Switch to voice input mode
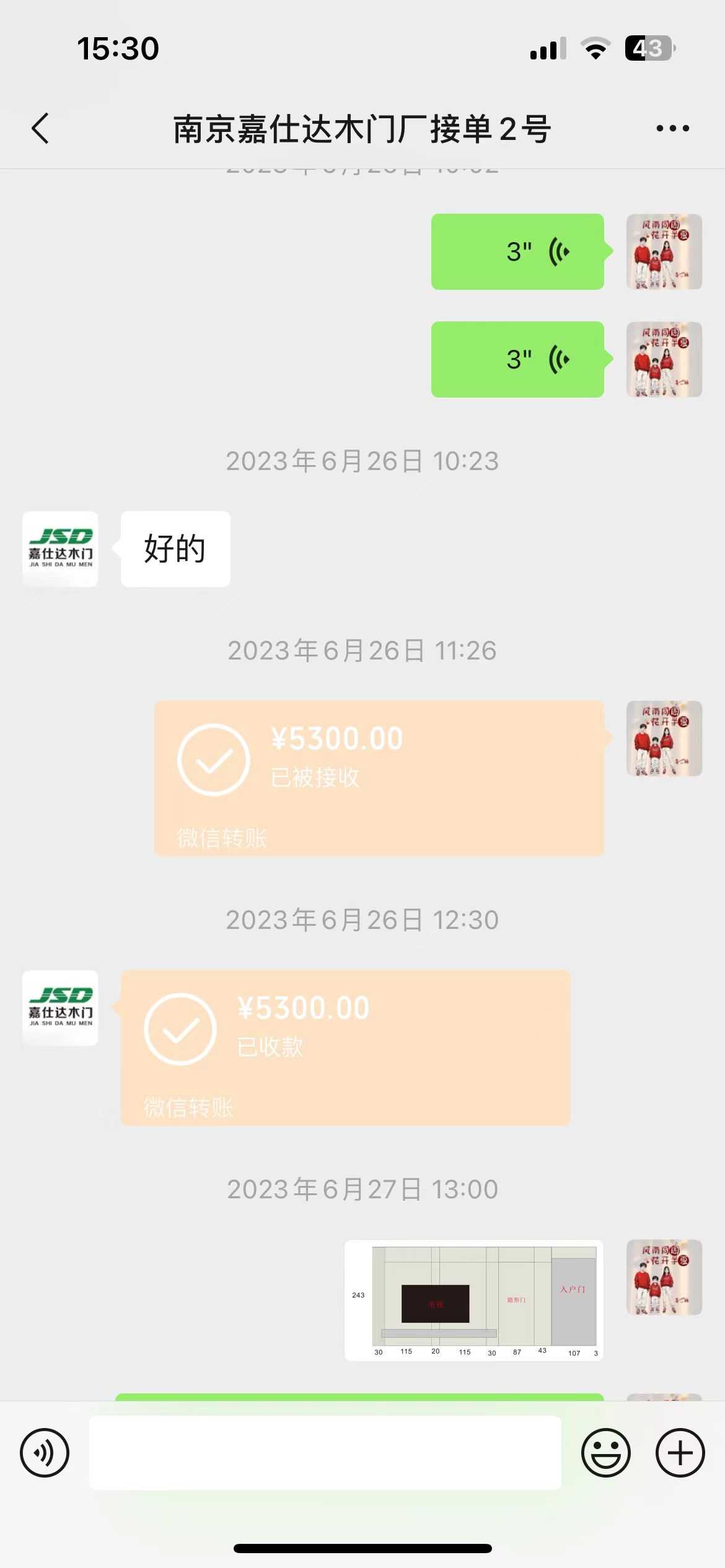Image resolution: width=725 pixels, height=1568 pixels. (45, 1453)
